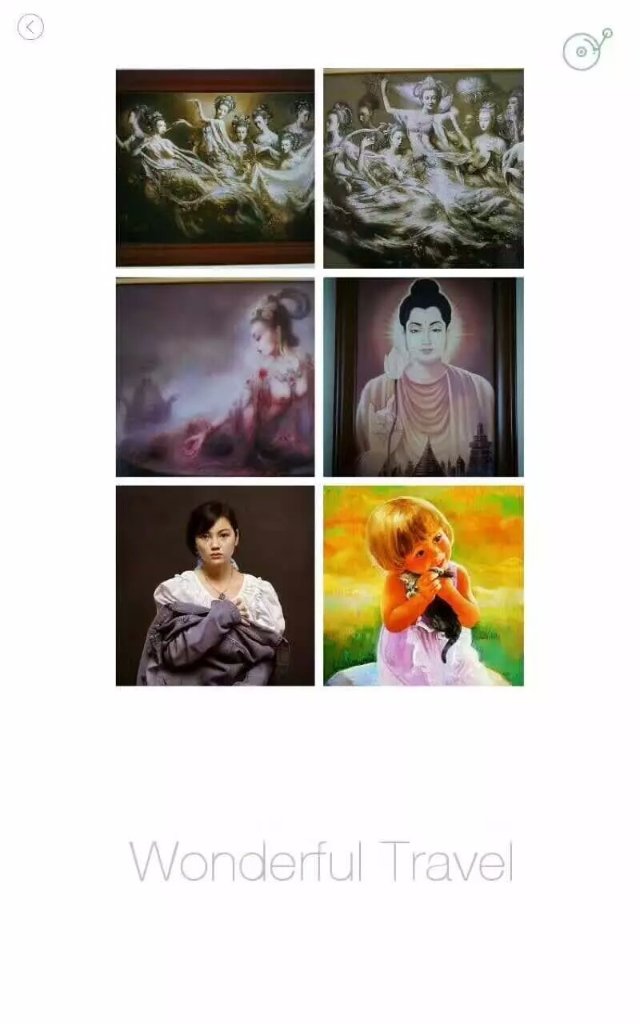Image resolution: width=640 pixels, height=1024 pixels.
Task: Open the child holding a kitten painting
Action: [423, 586]
